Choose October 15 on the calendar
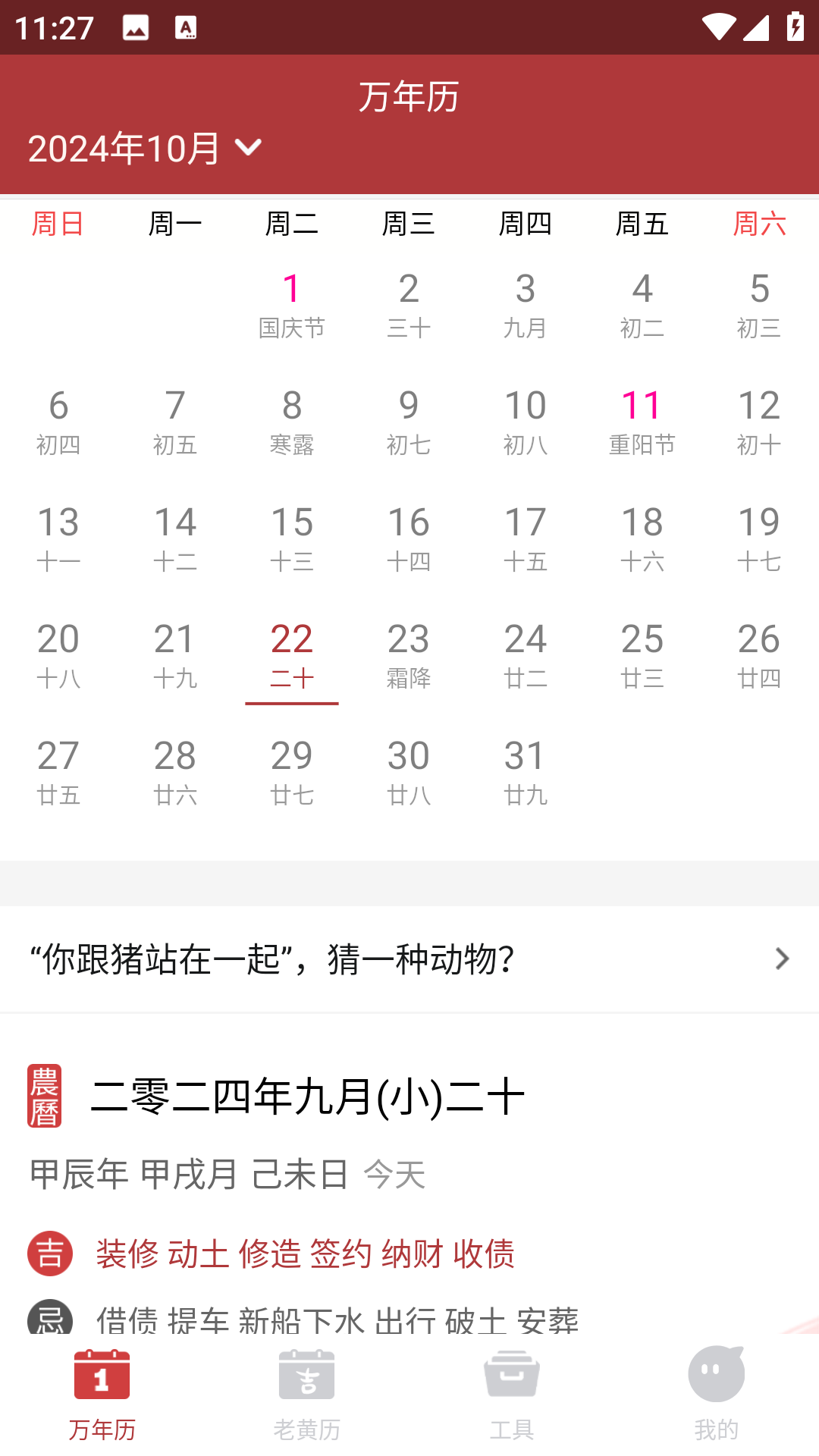The image size is (819, 1456). 292,539
